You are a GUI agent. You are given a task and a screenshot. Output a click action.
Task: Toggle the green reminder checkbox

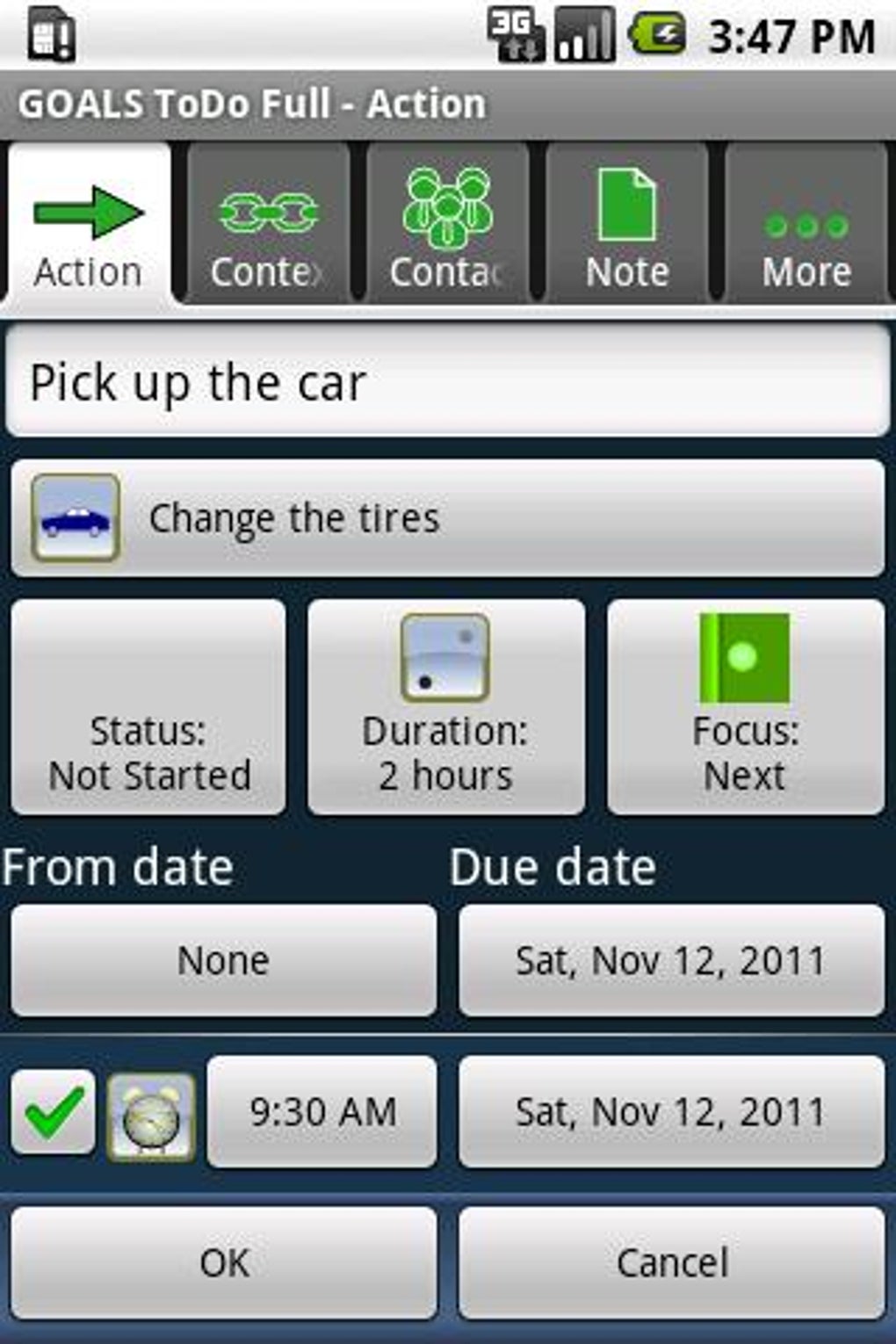(x=53, y=1111)
